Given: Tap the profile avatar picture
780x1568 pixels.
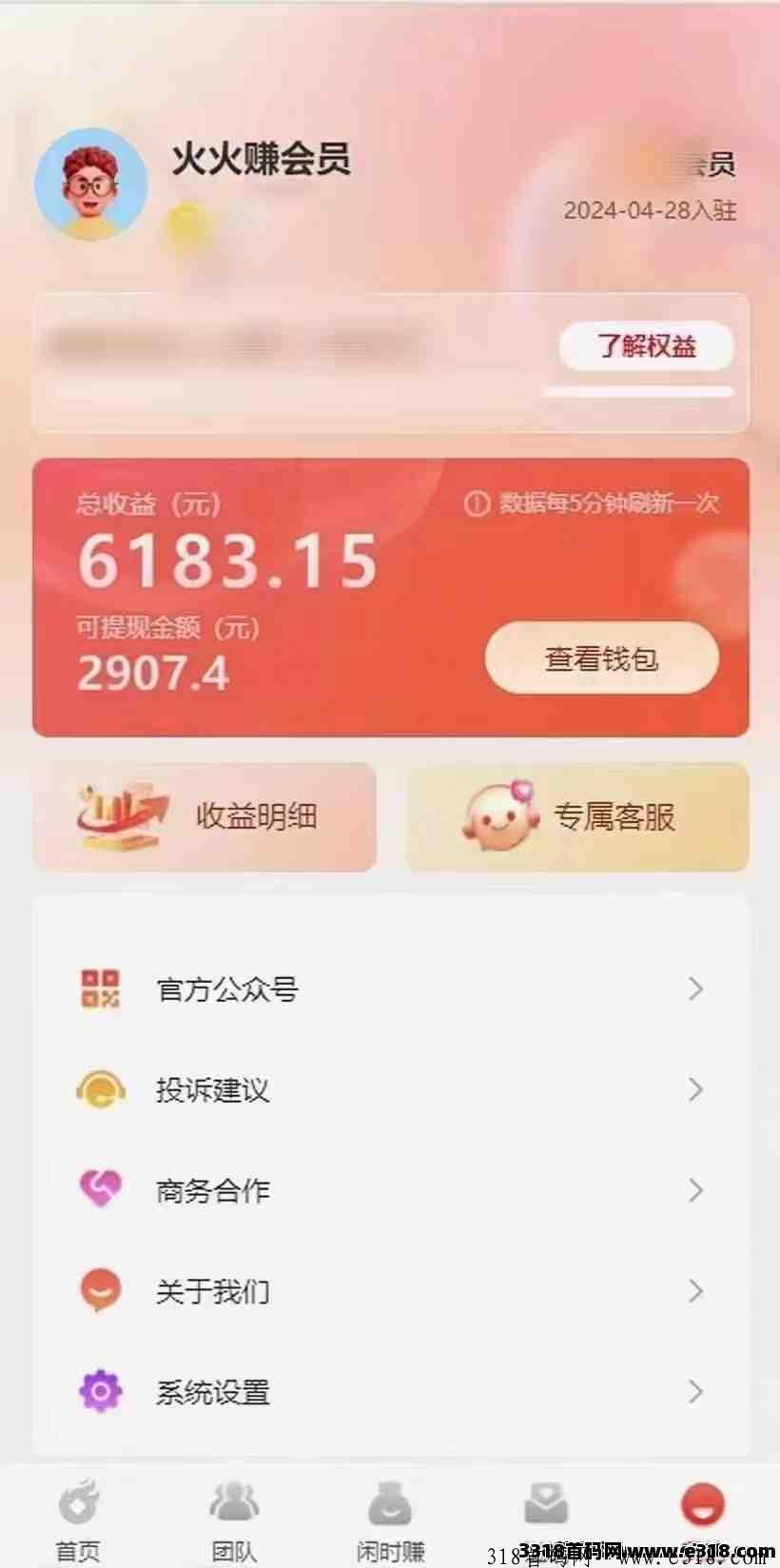Looking at the screenshot, I should coord(91,185).
